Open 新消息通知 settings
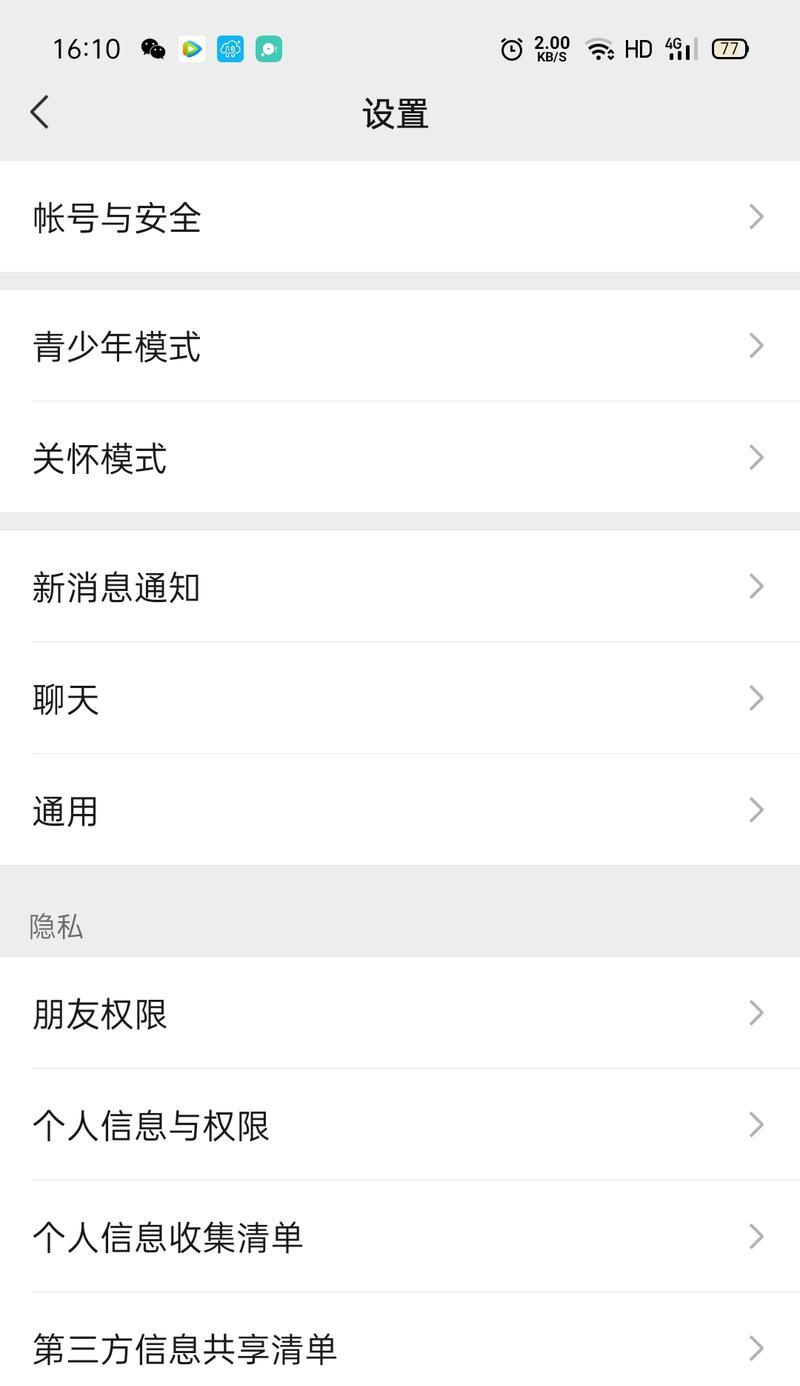The image size is (800, 1386). (x=400, y=586)
